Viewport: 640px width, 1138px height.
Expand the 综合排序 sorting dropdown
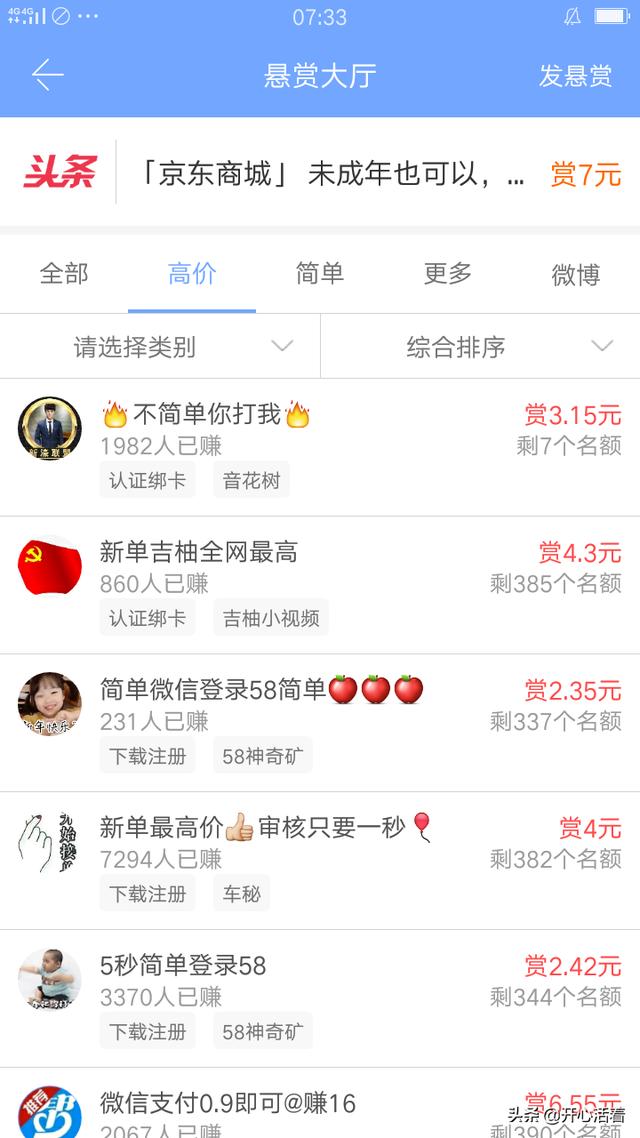tap(480, 347)
